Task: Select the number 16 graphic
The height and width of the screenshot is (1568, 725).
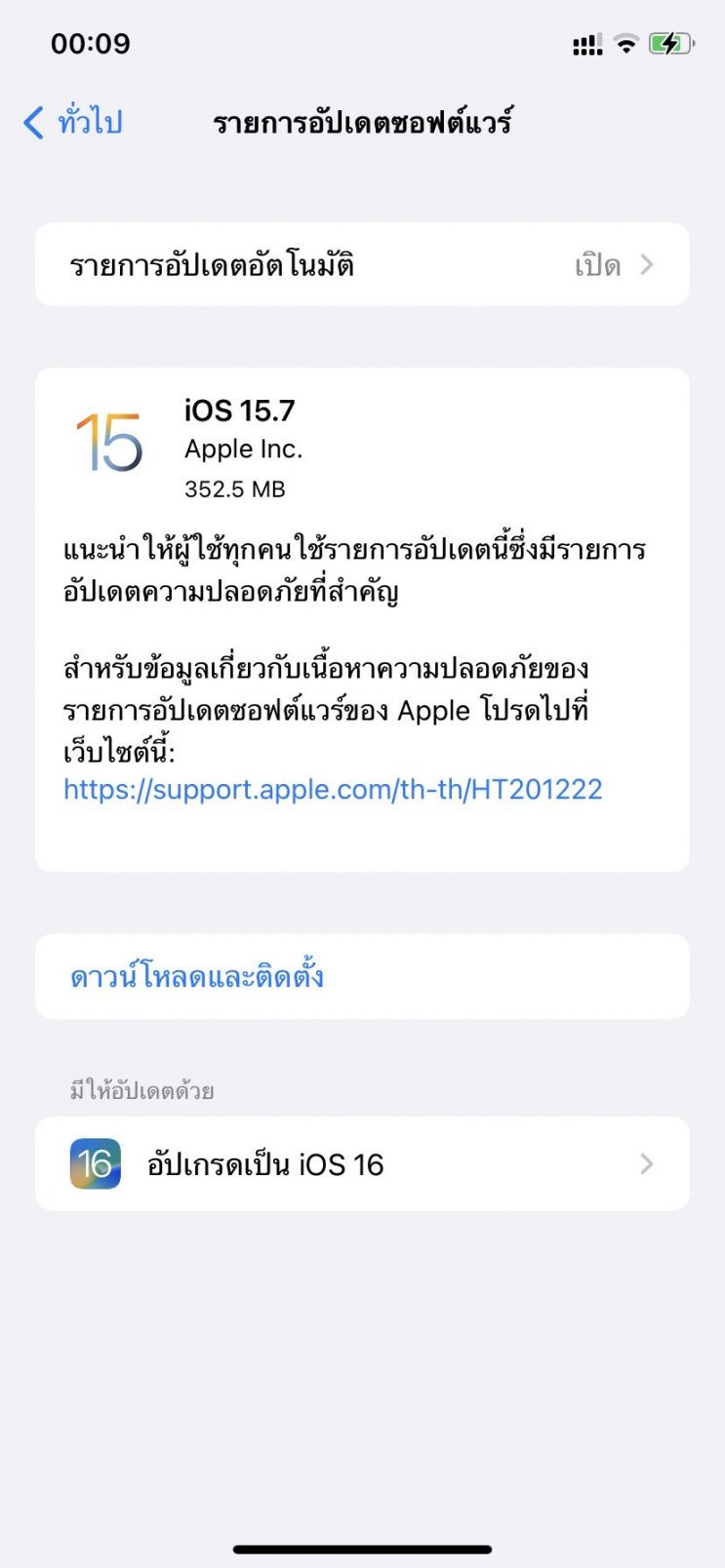Action: [96, 1163]
